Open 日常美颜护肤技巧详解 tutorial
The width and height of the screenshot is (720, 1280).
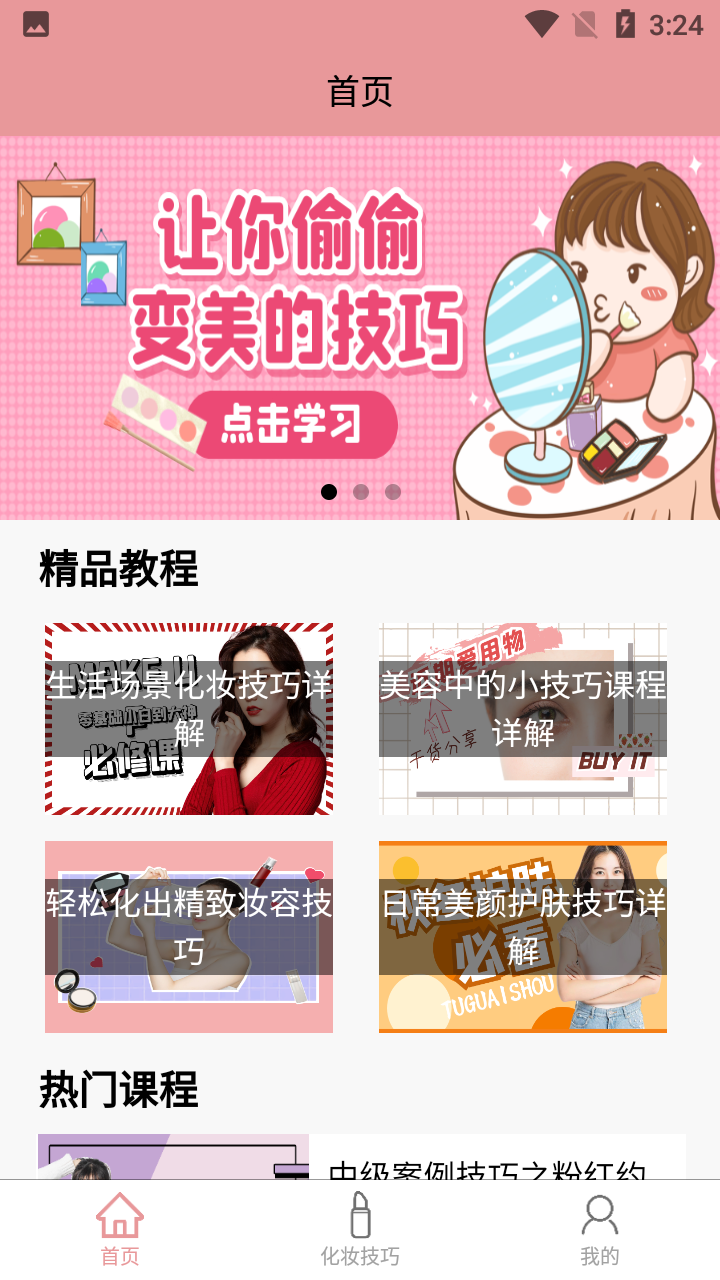(x=522, y=937)
